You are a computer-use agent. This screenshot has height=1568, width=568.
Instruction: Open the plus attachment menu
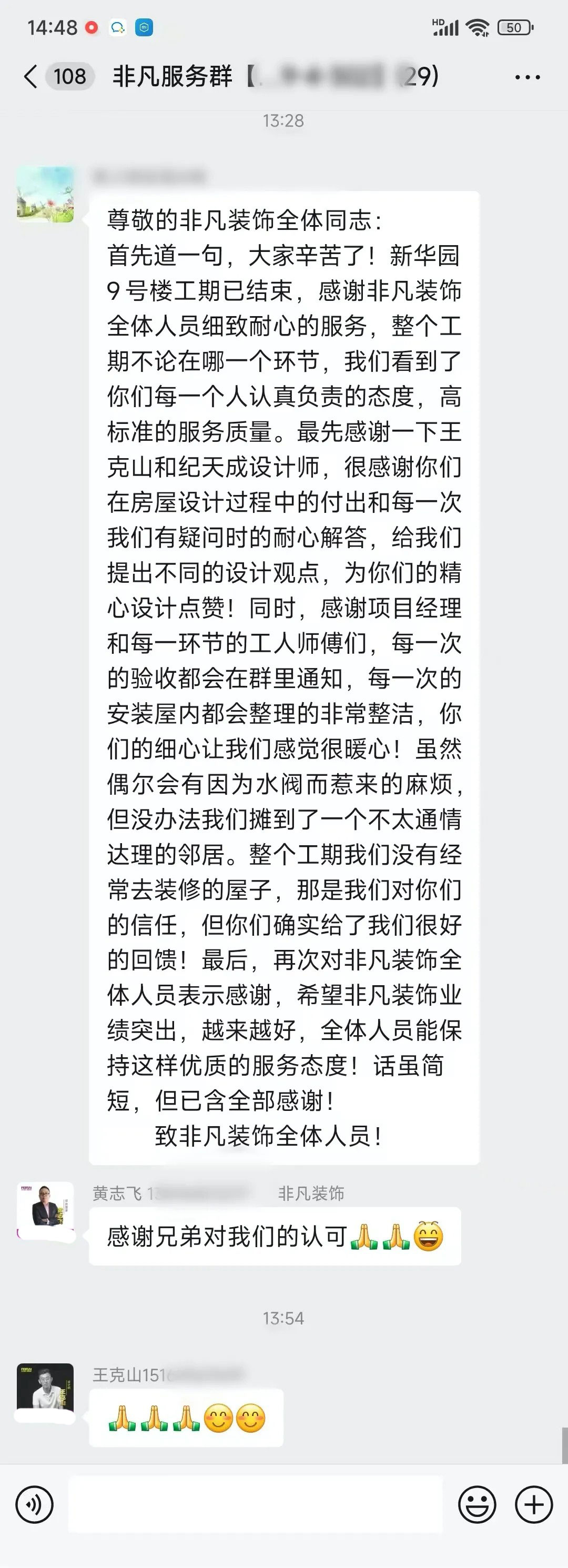tap(533, 1504)
